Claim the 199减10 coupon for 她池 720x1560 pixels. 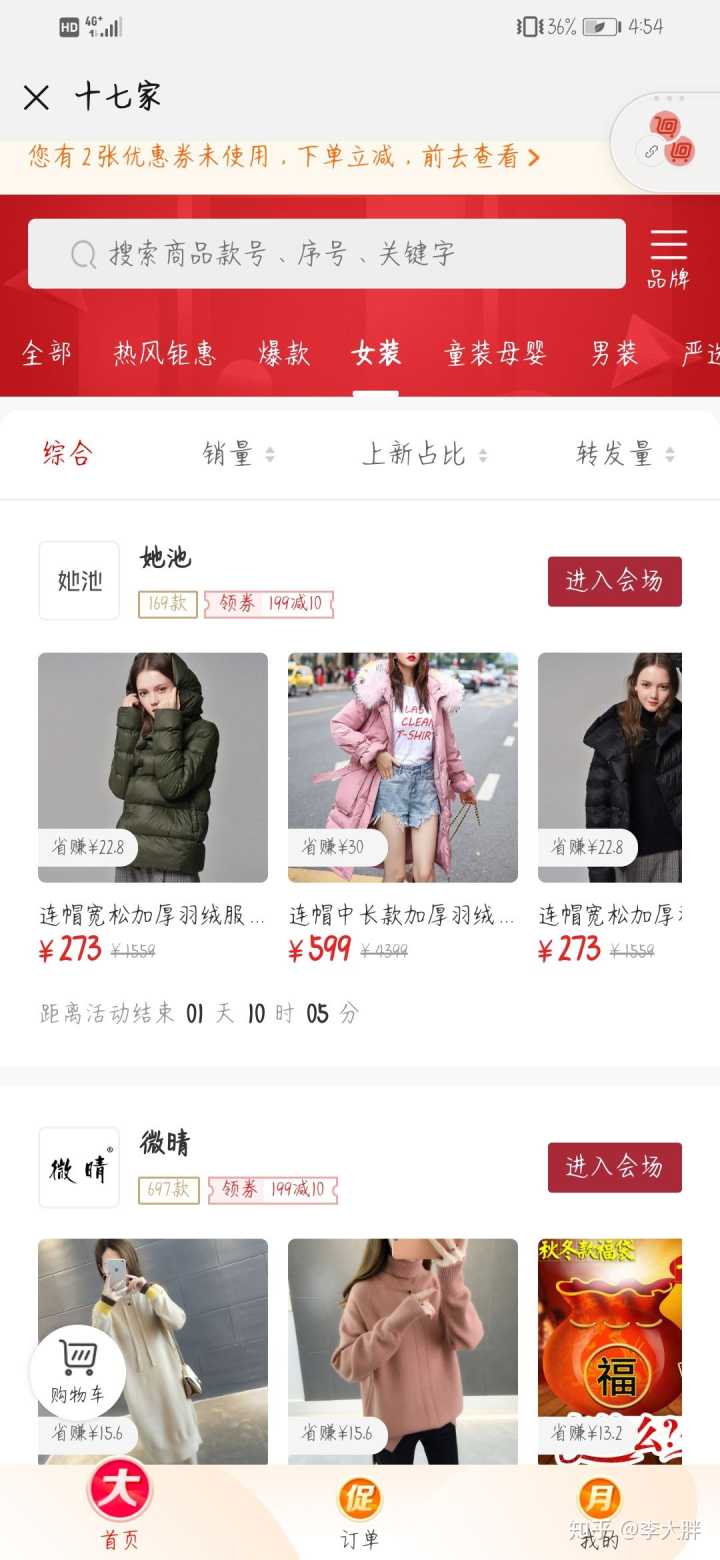[x=269, y=604]
